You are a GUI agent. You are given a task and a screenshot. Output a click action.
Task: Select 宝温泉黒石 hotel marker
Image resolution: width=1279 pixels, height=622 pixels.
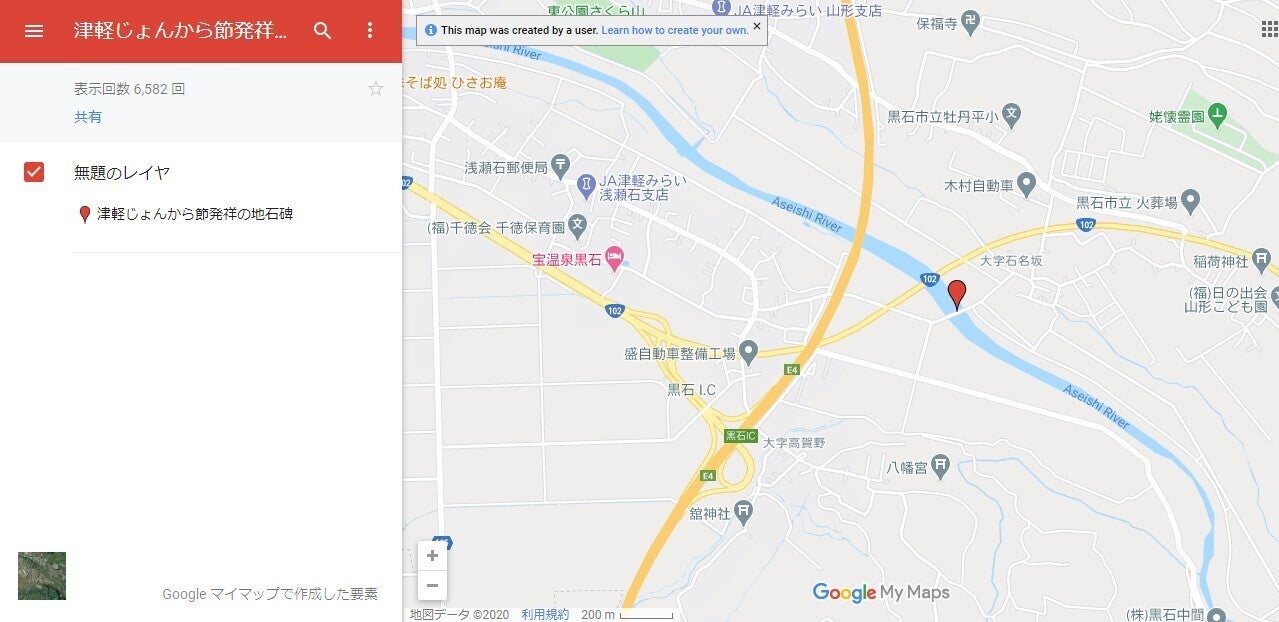(x=614, y=258)
